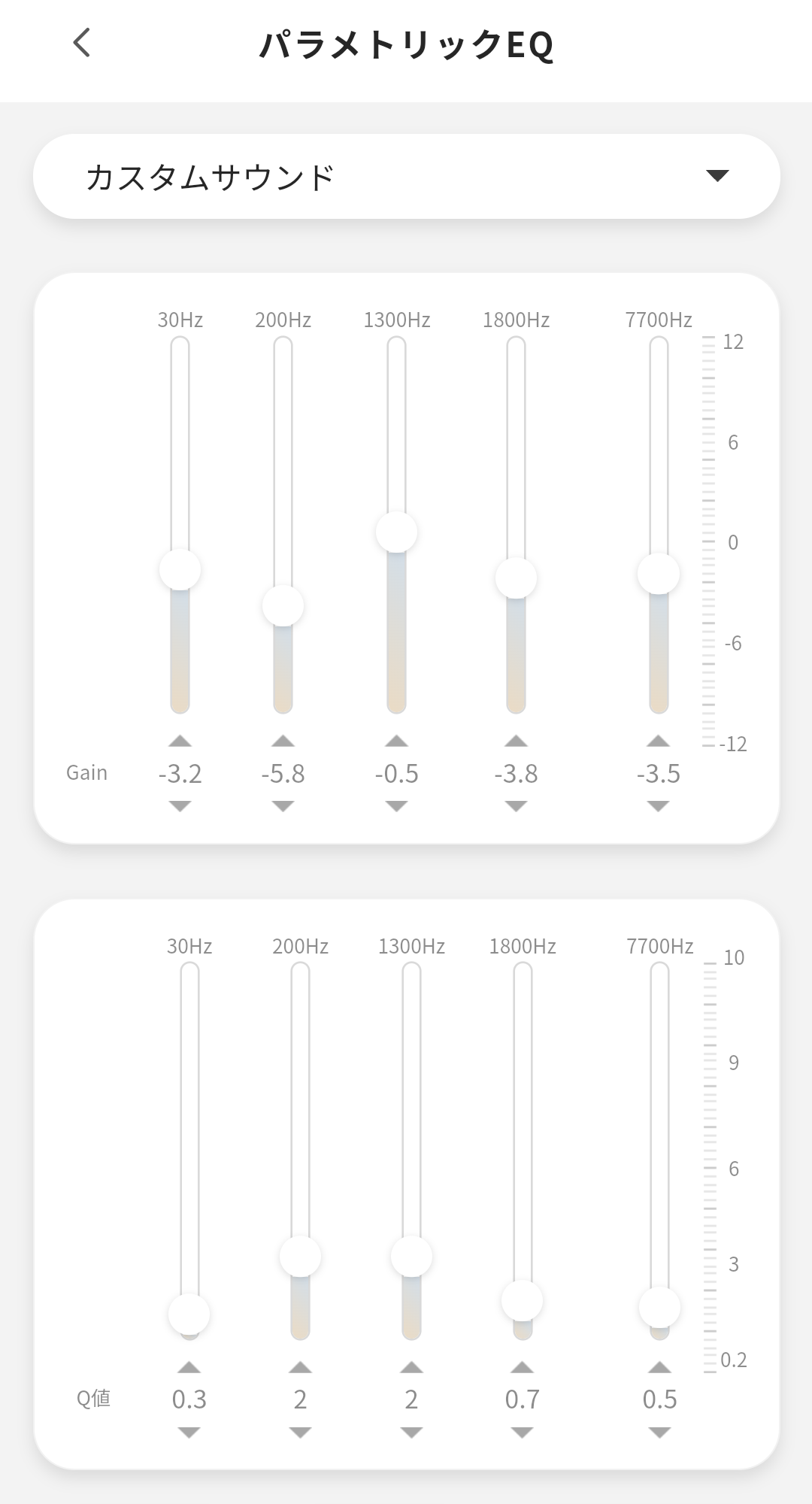Tap the 1300Hz gain slider knob
The image size is (812, 1504).
[396, 532]
